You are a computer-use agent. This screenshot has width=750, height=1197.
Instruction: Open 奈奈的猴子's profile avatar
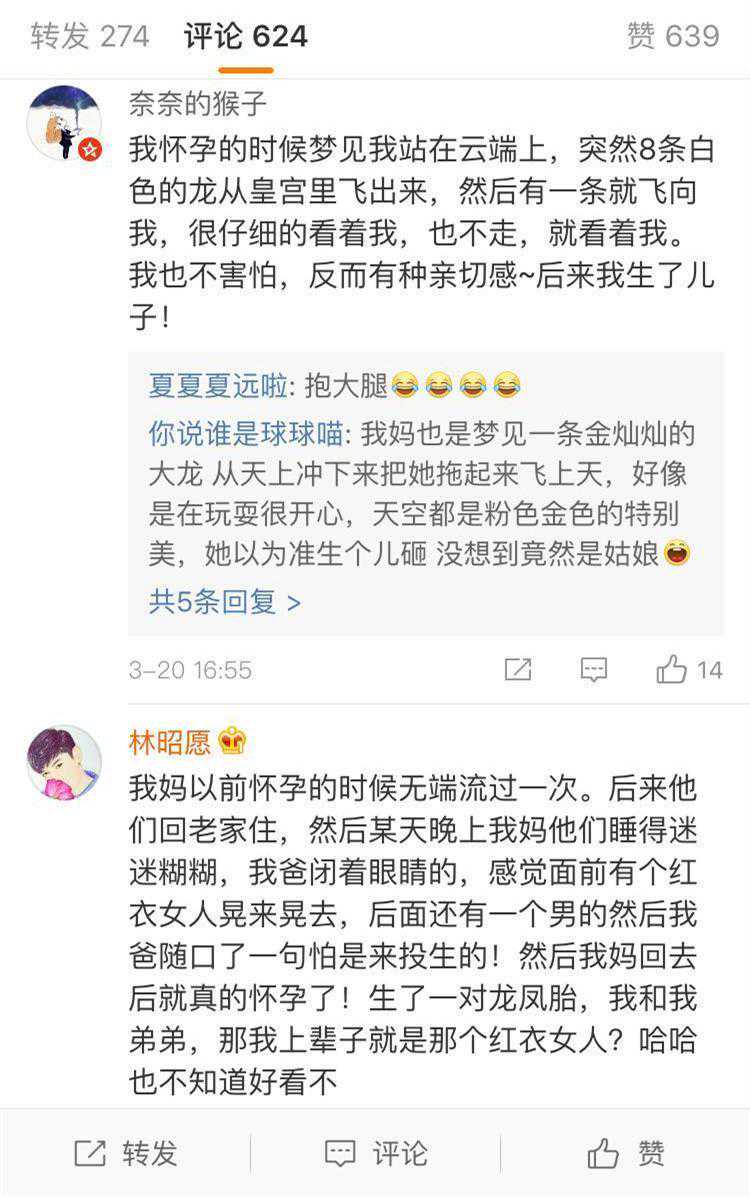coord(64,123)
